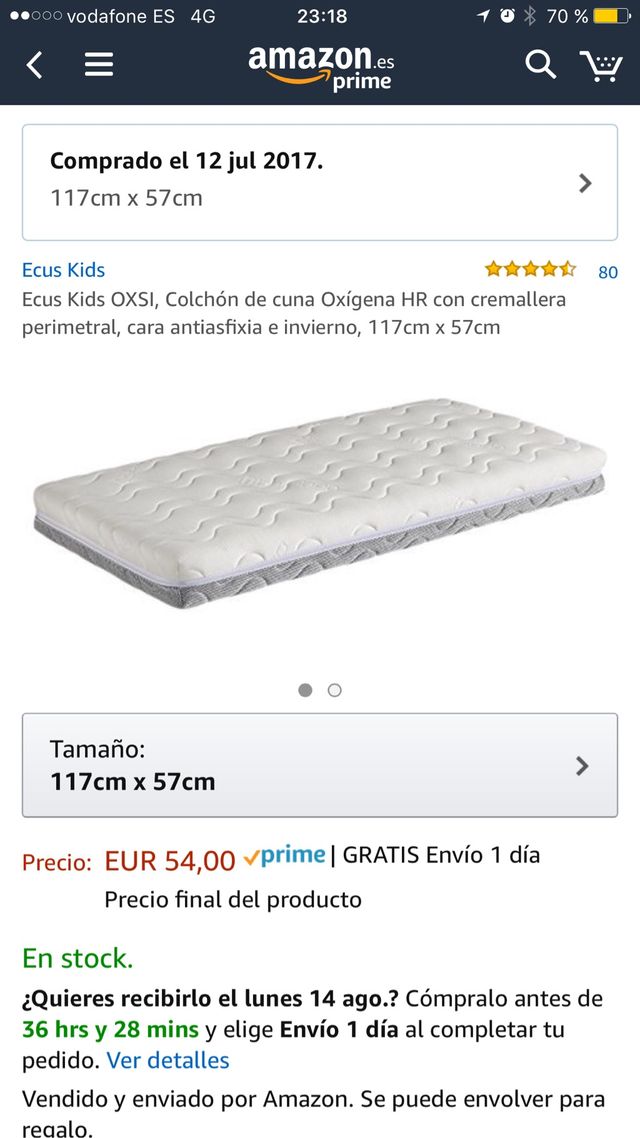Open the order purchased on 12 jul 2017

[320, 182]
